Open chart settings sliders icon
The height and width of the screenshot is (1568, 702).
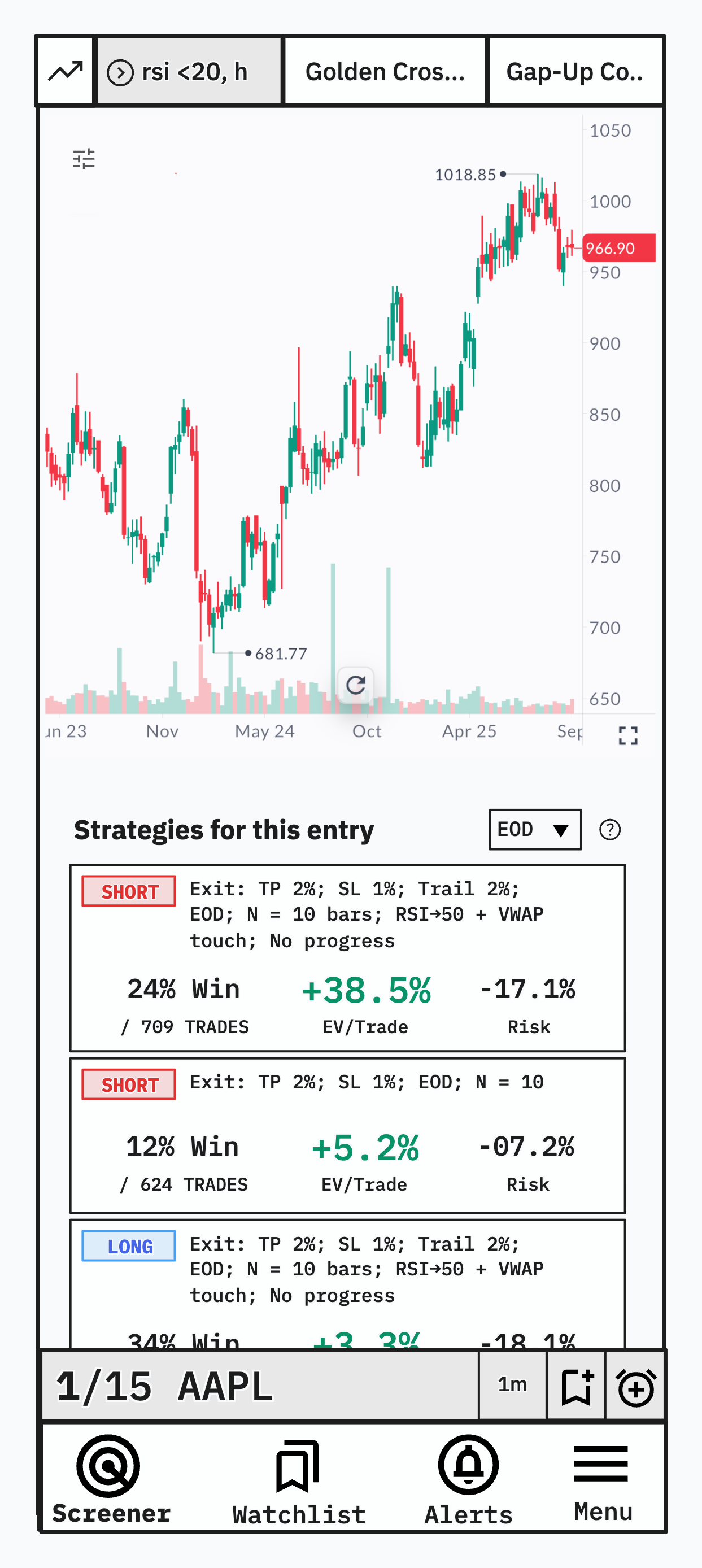coord(84,159)
